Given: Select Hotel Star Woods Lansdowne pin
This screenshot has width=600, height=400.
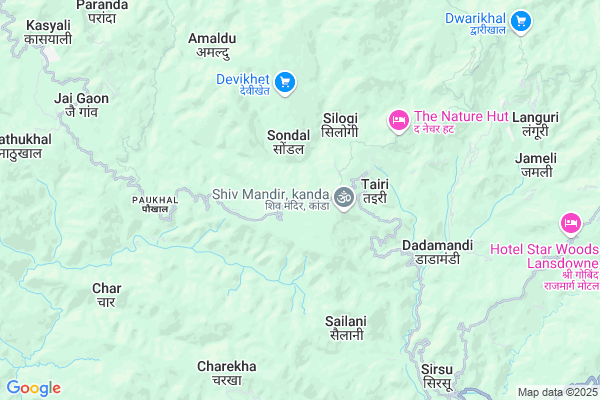Looking at the screenshot, I should point(571,222).
